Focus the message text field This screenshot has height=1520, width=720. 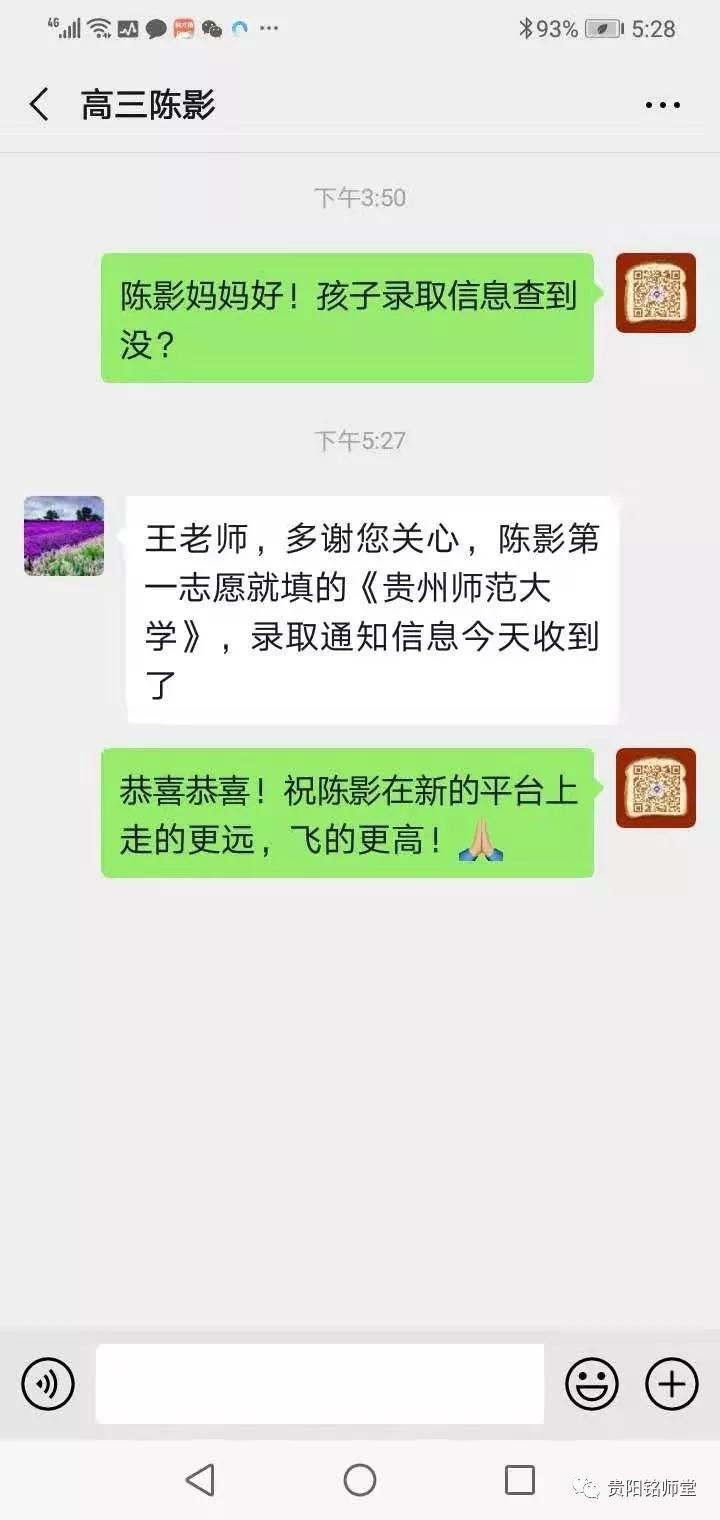[320, 1384]
